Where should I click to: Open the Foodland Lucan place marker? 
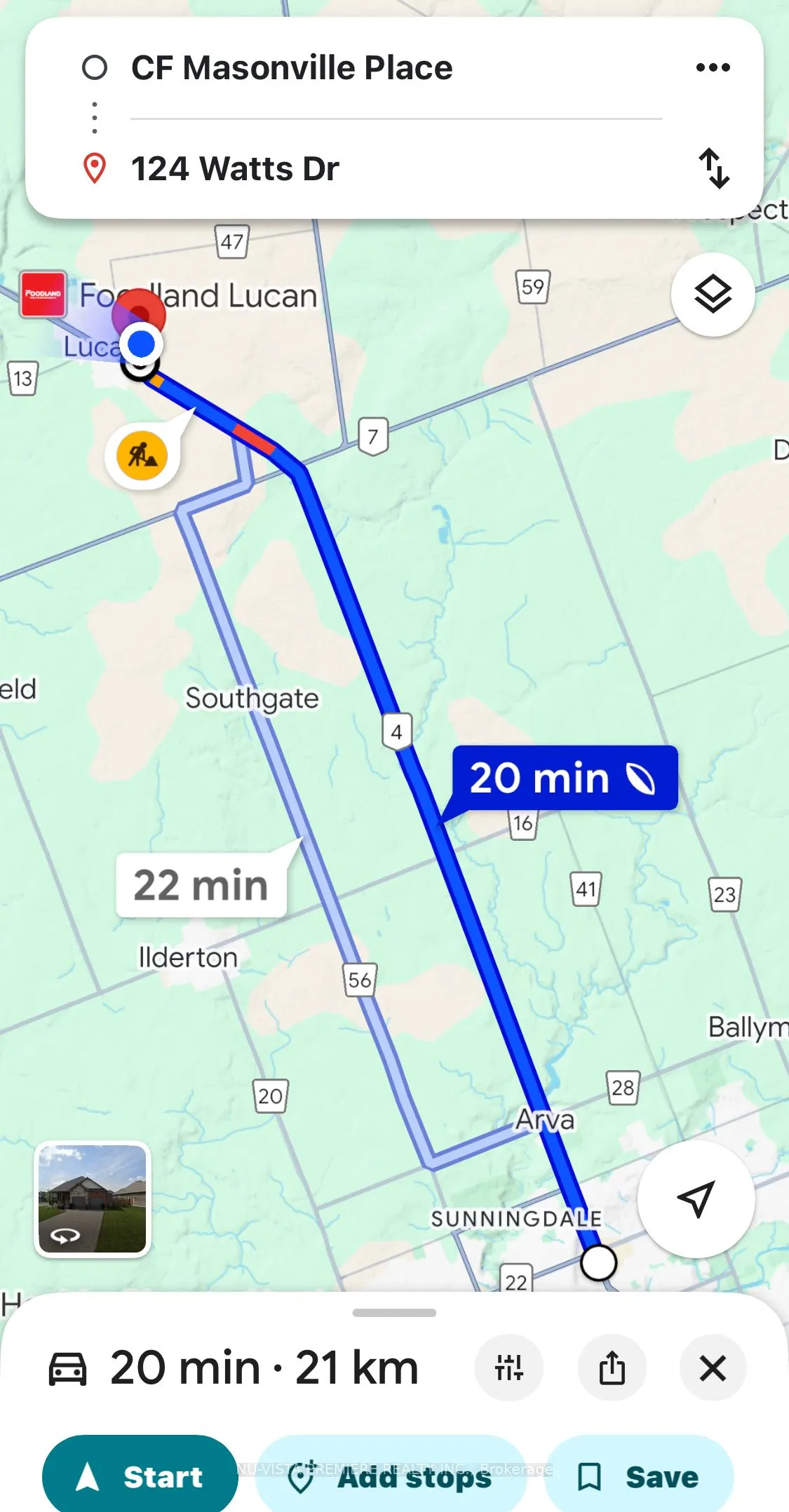(x=43, y=295)
